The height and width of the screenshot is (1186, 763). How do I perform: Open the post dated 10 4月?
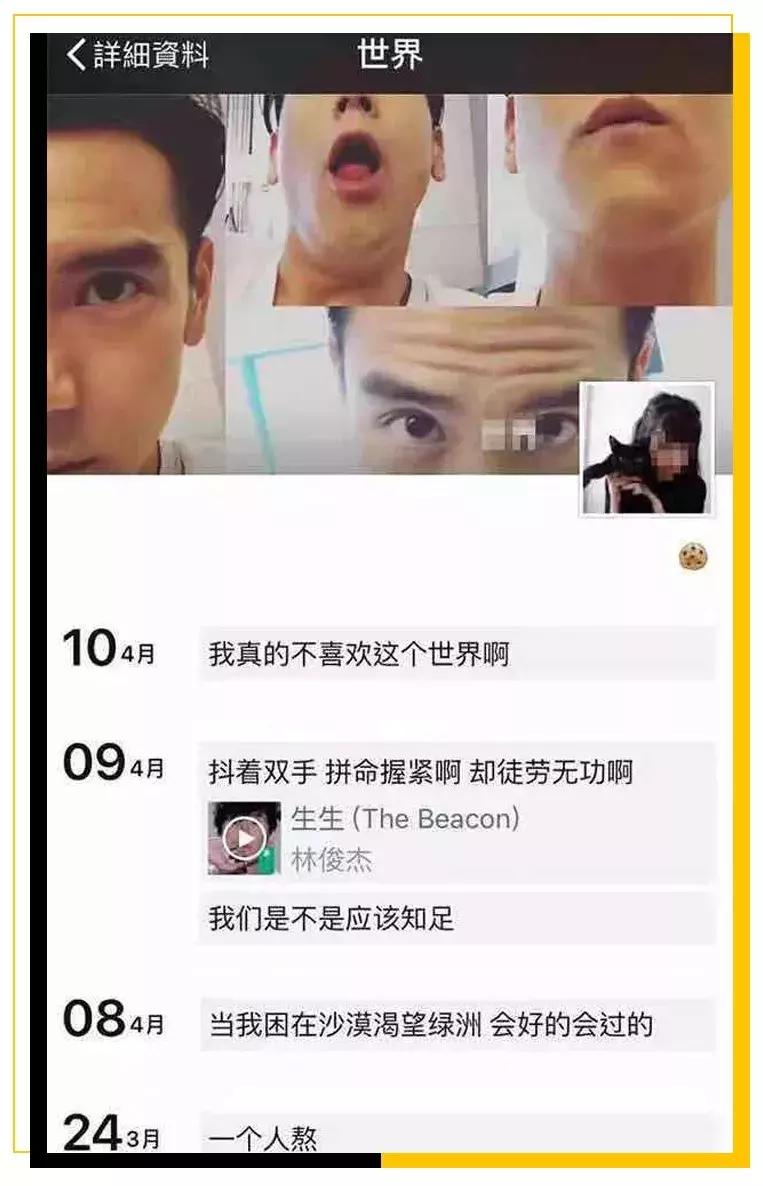110,647
